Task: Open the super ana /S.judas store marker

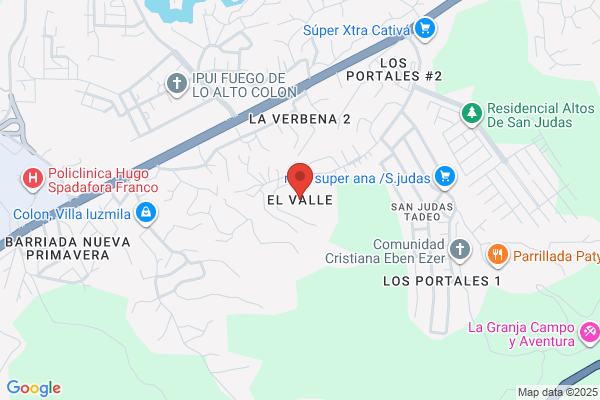Action: tap(445, 178)
